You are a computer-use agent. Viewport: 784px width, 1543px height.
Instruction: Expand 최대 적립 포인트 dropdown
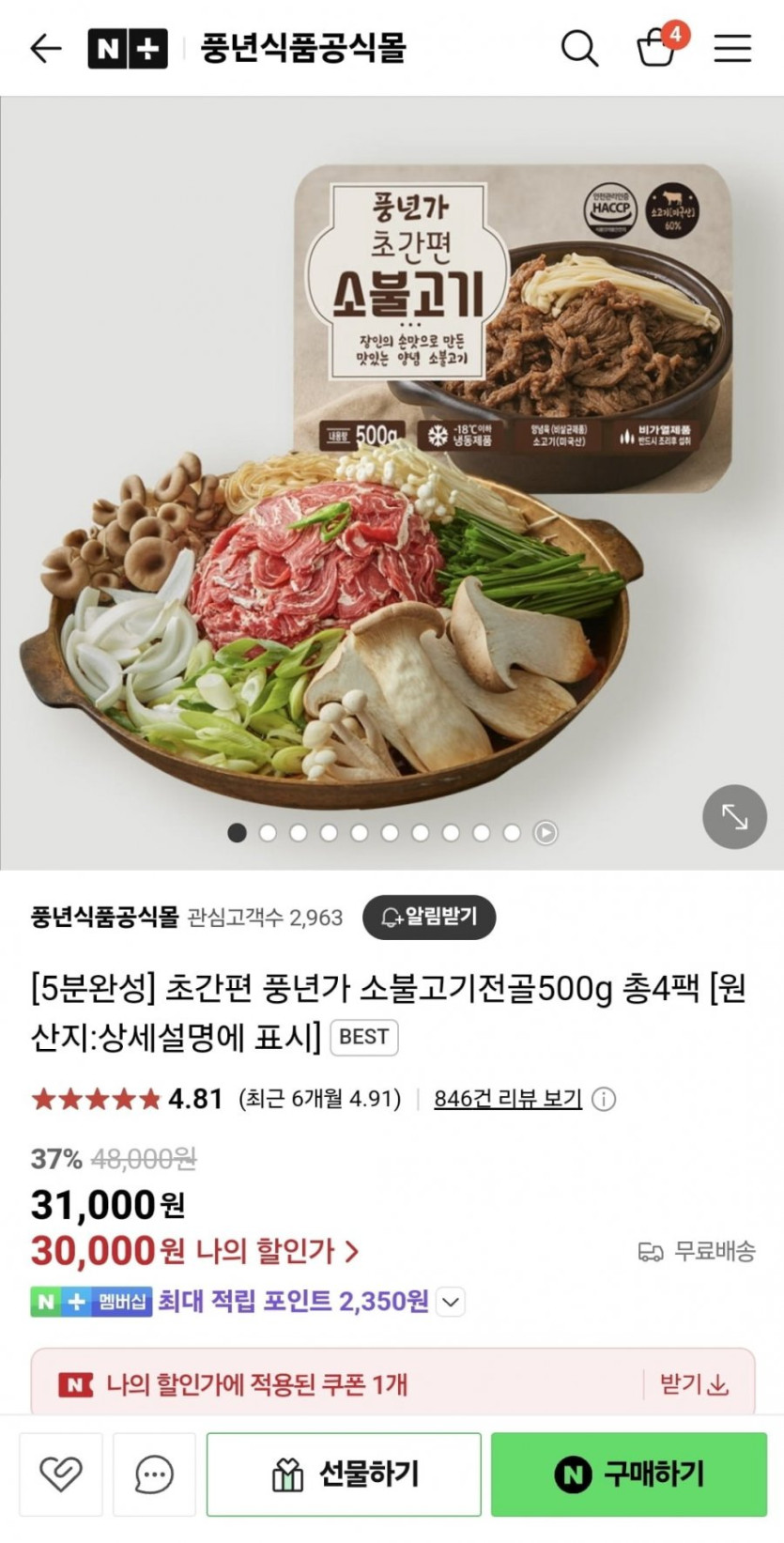click(451, 1303)
